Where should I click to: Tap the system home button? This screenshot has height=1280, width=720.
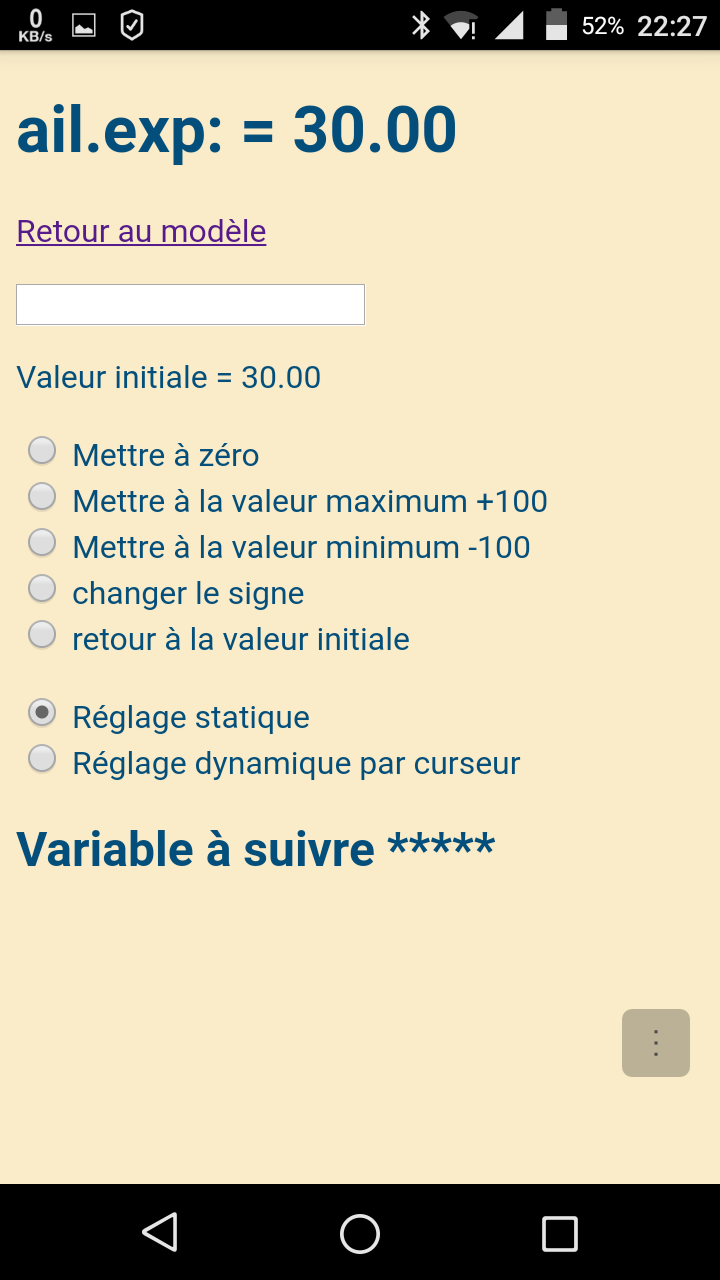point(360,1233)
